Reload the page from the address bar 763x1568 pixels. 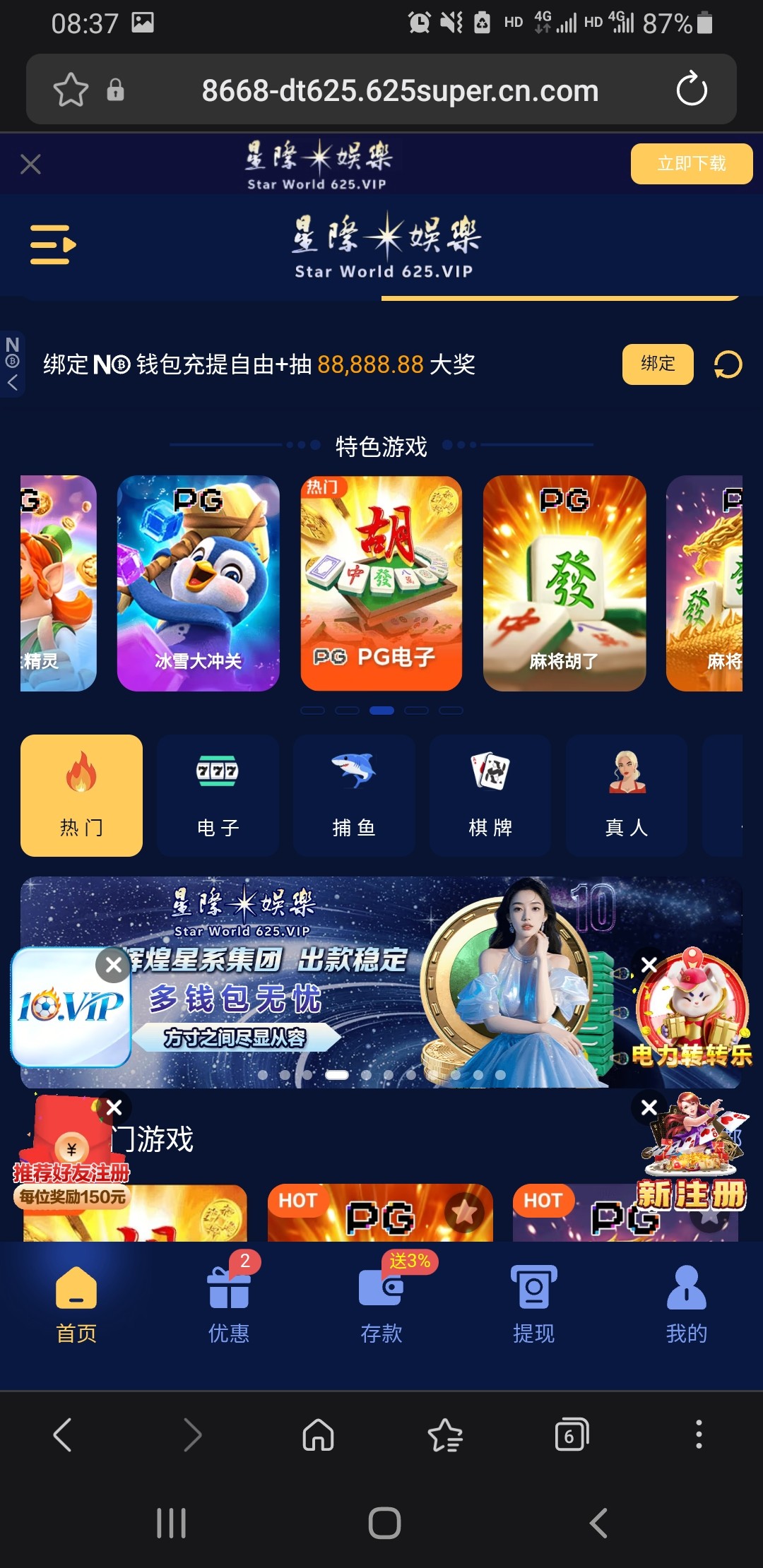[x=691, y=90]
